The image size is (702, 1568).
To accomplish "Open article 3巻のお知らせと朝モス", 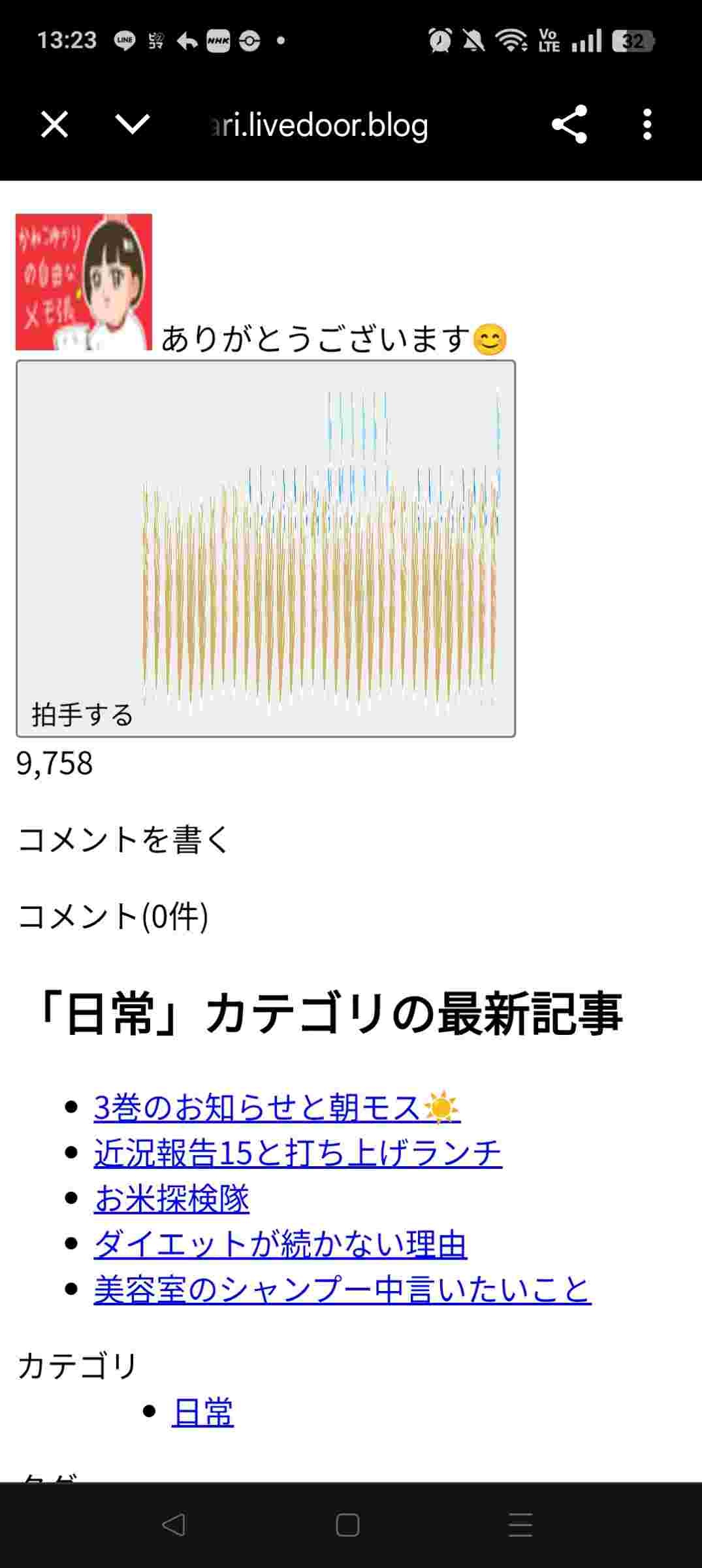I will tap(277, 1107).
